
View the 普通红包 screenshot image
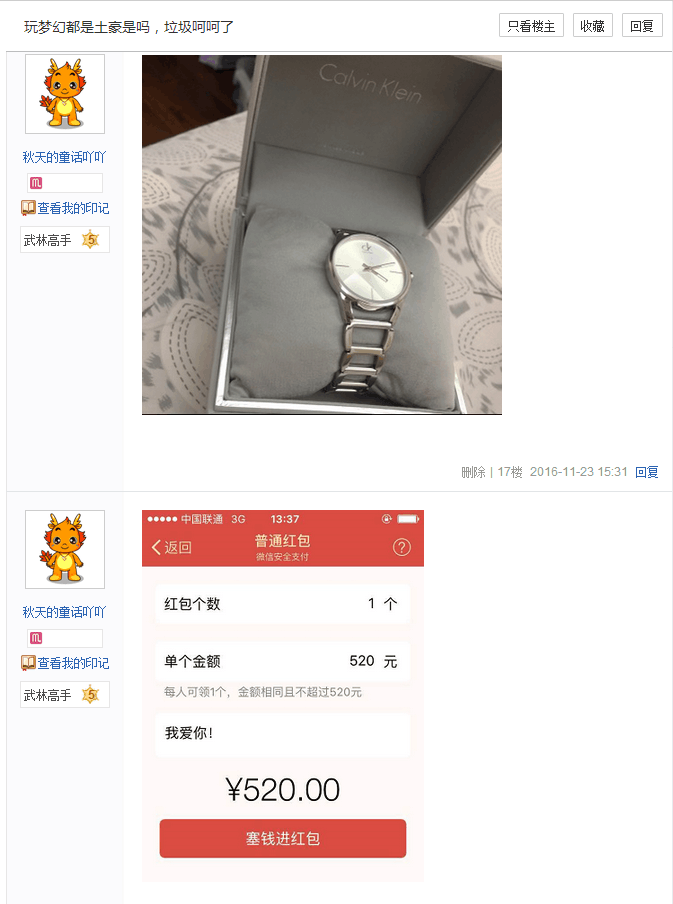coord(283,696)
